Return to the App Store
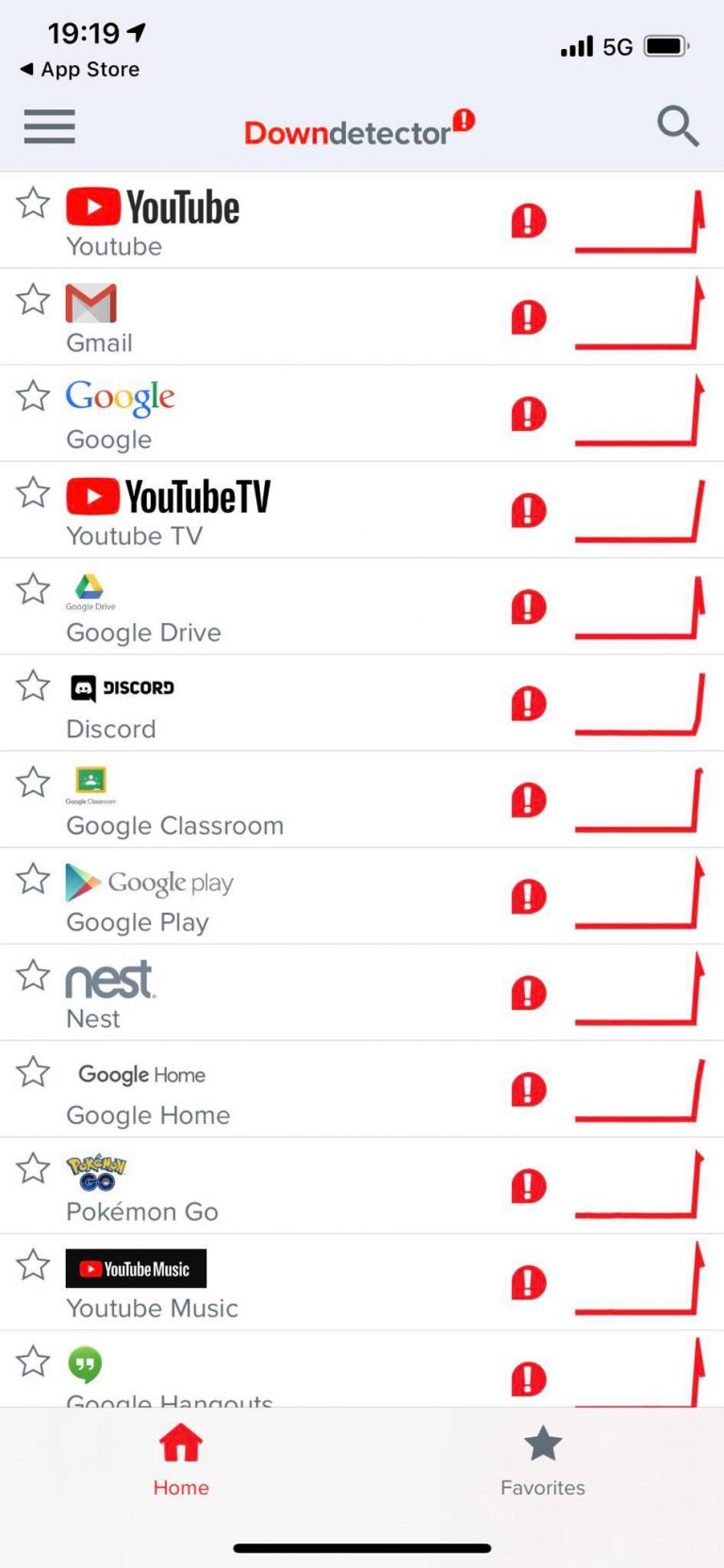The height and width of the screenshot is (1568, 724). point(79,69)
